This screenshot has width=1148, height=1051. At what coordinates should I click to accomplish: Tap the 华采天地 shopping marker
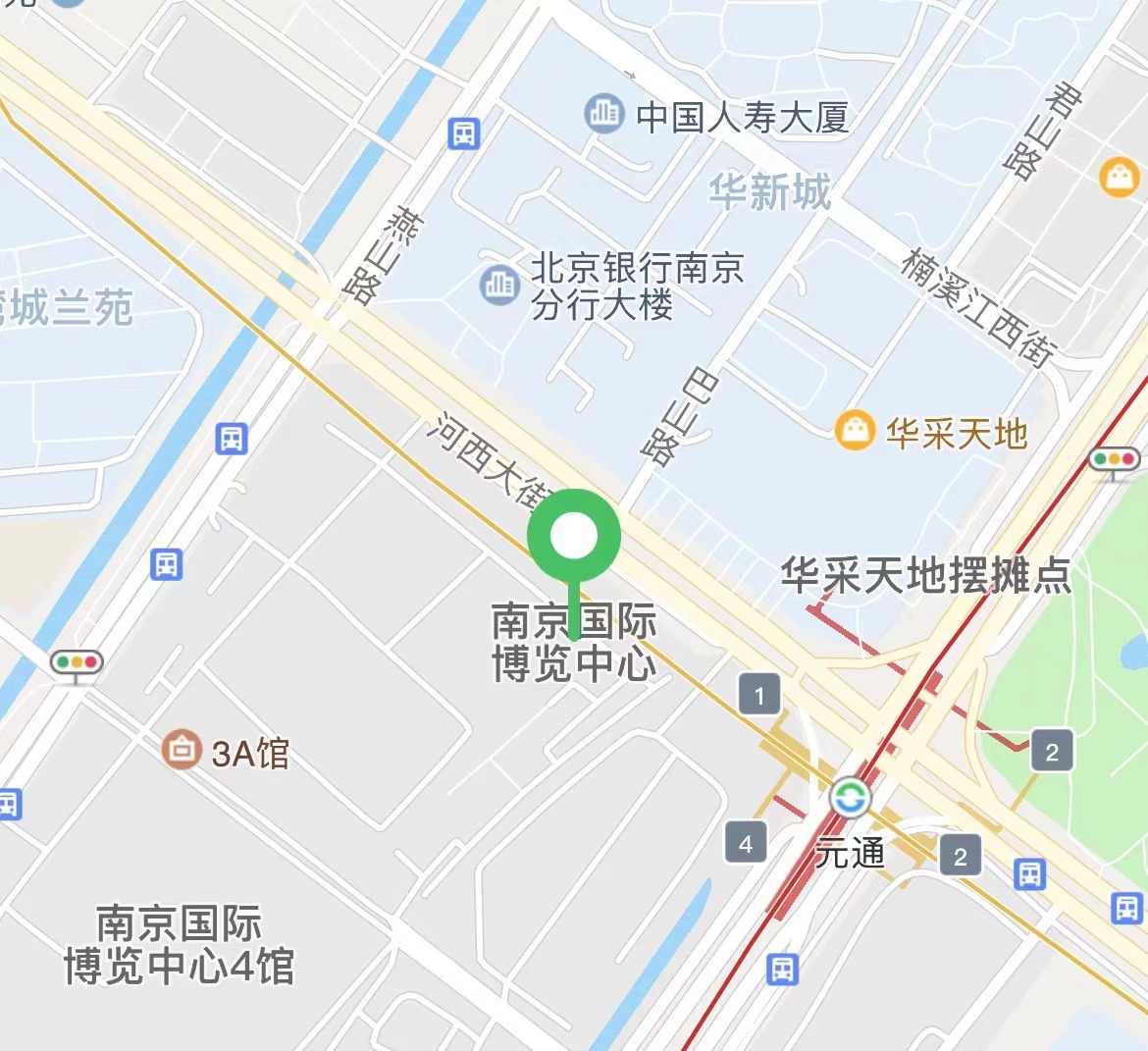[x=854, y=431]
